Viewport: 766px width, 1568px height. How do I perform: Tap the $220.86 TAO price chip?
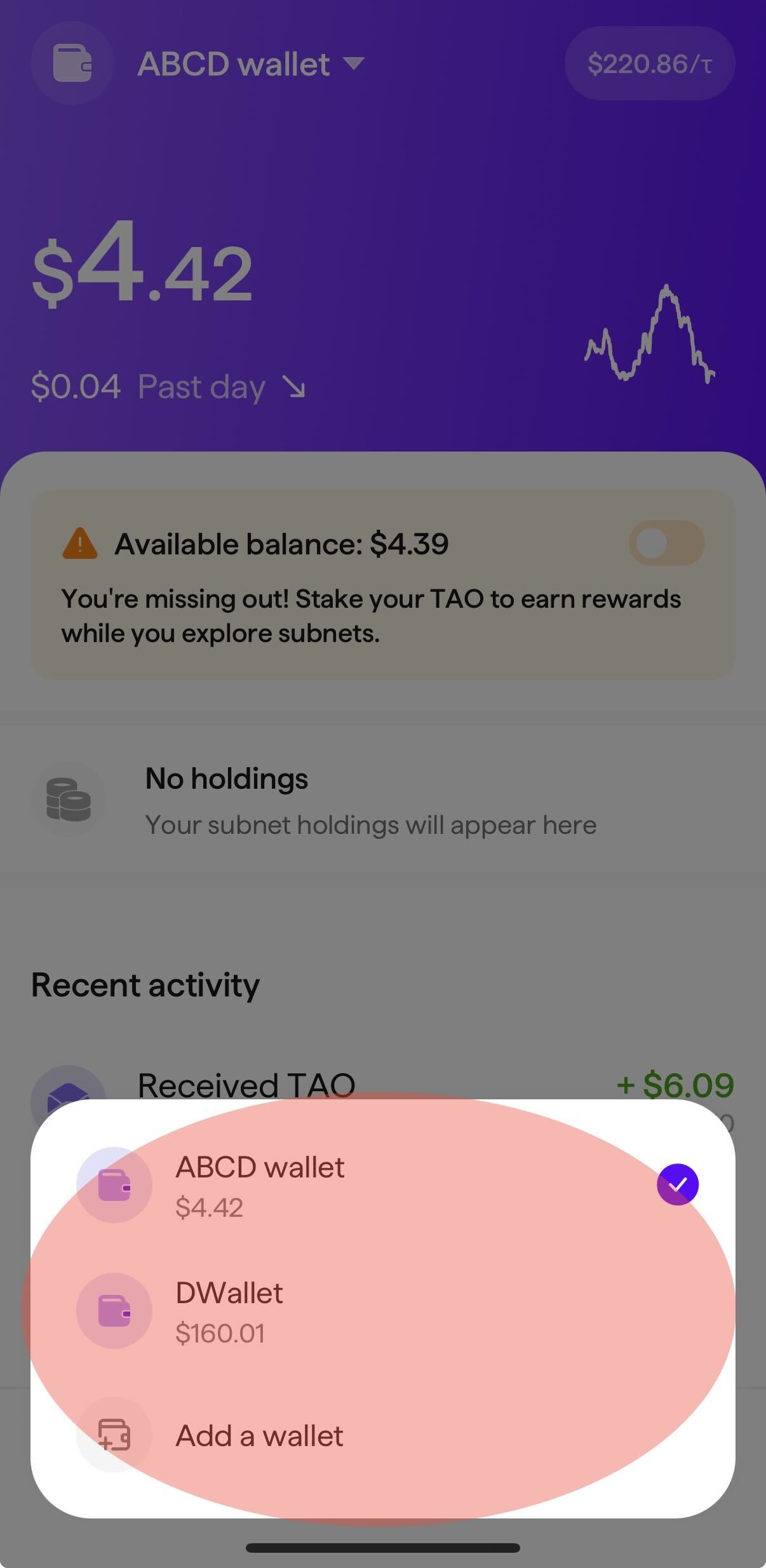point(649,64)
